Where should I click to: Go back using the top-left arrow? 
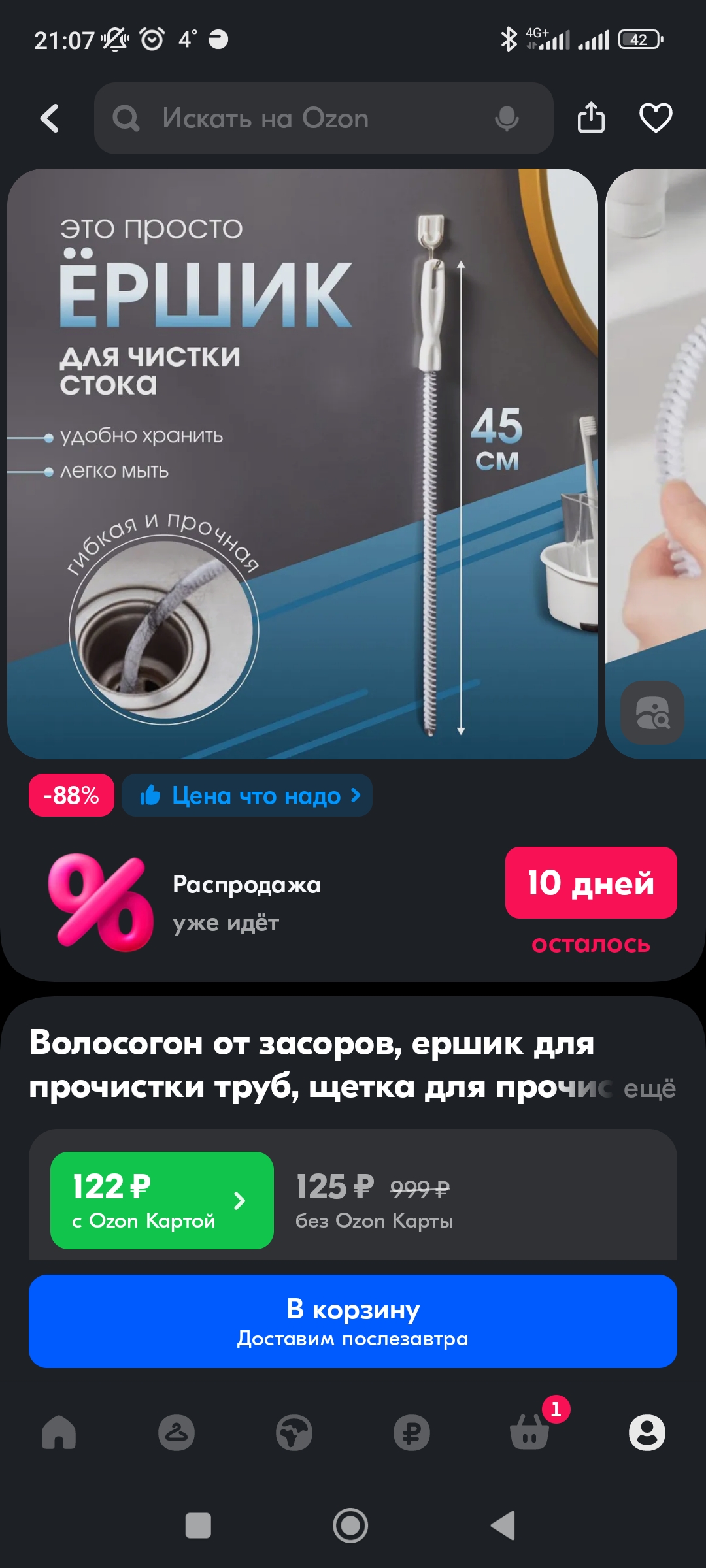click(x=50, y=118)
